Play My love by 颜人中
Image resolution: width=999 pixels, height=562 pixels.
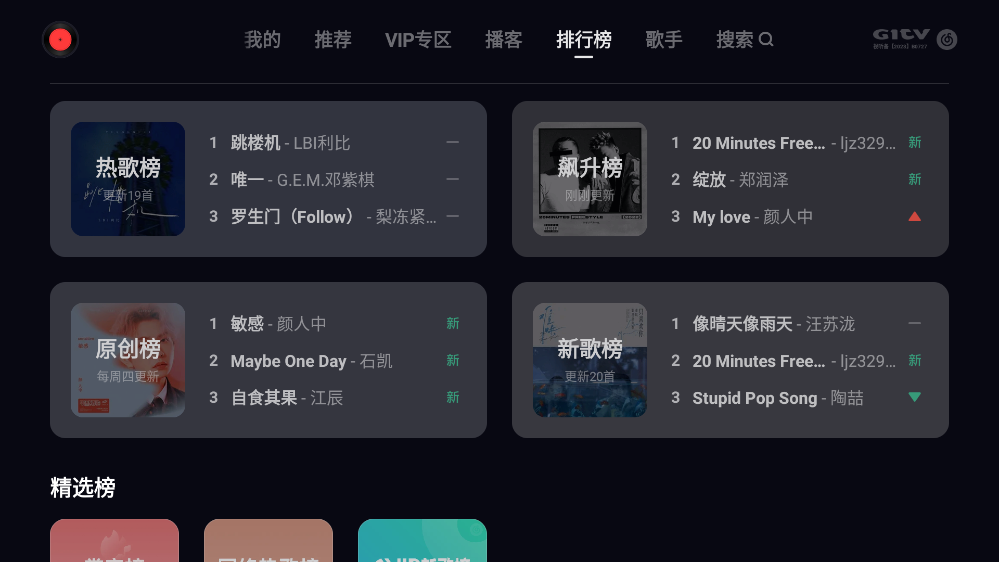[752, 217]
